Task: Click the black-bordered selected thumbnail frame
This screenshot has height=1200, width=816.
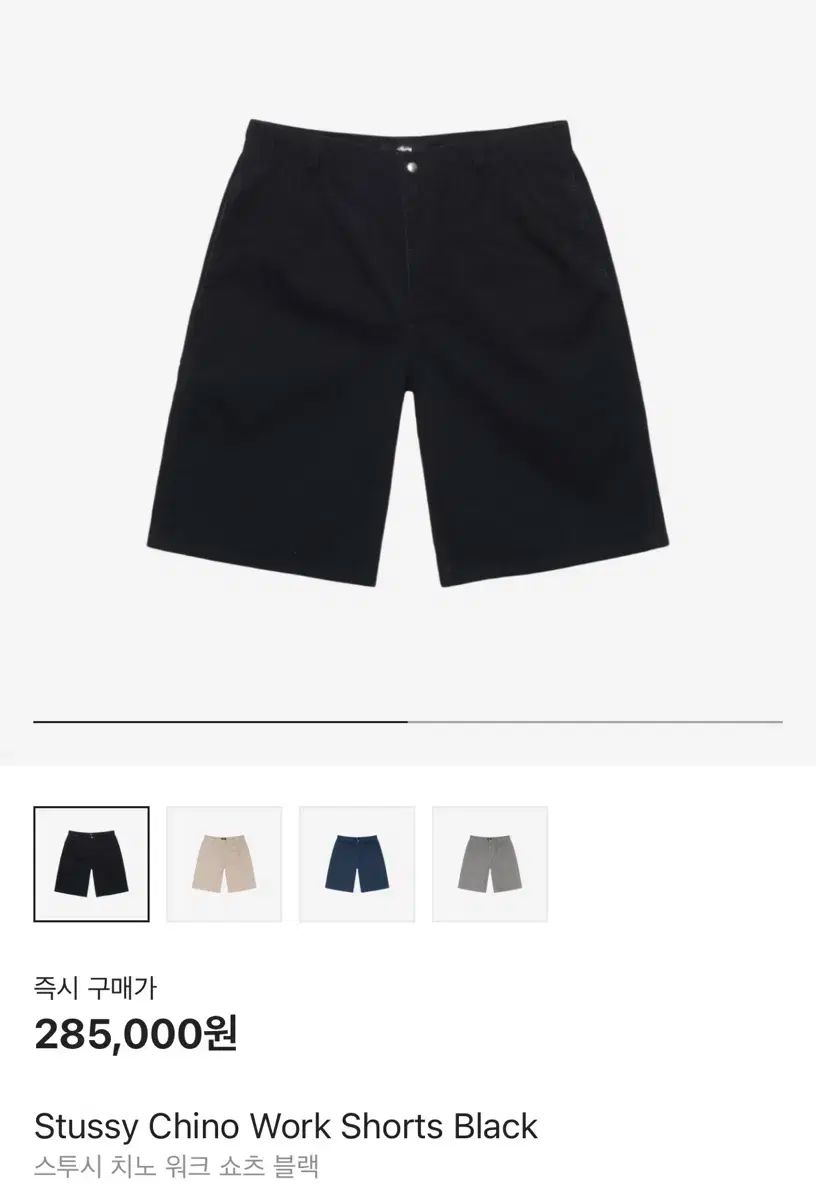Action: (x=91, y=861)
